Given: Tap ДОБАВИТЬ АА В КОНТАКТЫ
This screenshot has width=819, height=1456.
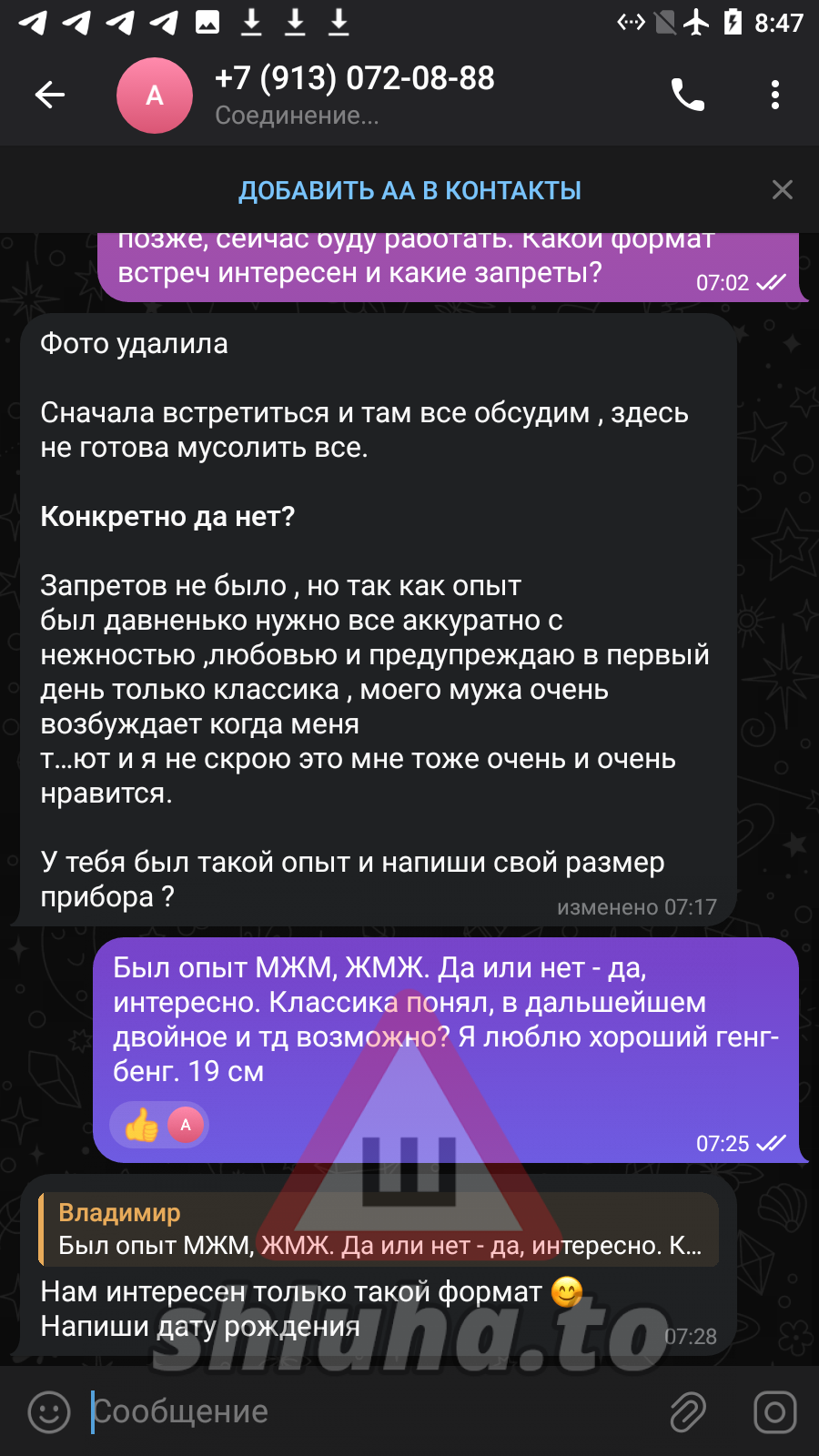Looking at the screenshot, I should [x=409, y=190].
